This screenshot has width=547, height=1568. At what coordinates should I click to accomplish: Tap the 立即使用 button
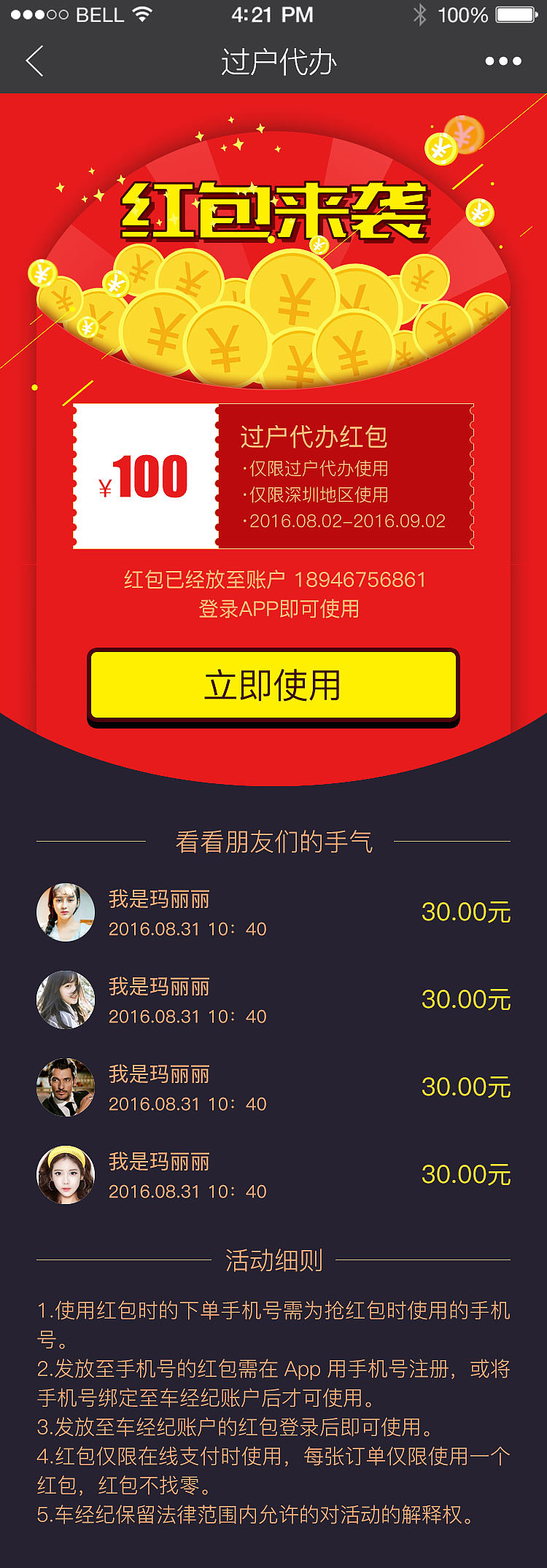tap(273, 686)
